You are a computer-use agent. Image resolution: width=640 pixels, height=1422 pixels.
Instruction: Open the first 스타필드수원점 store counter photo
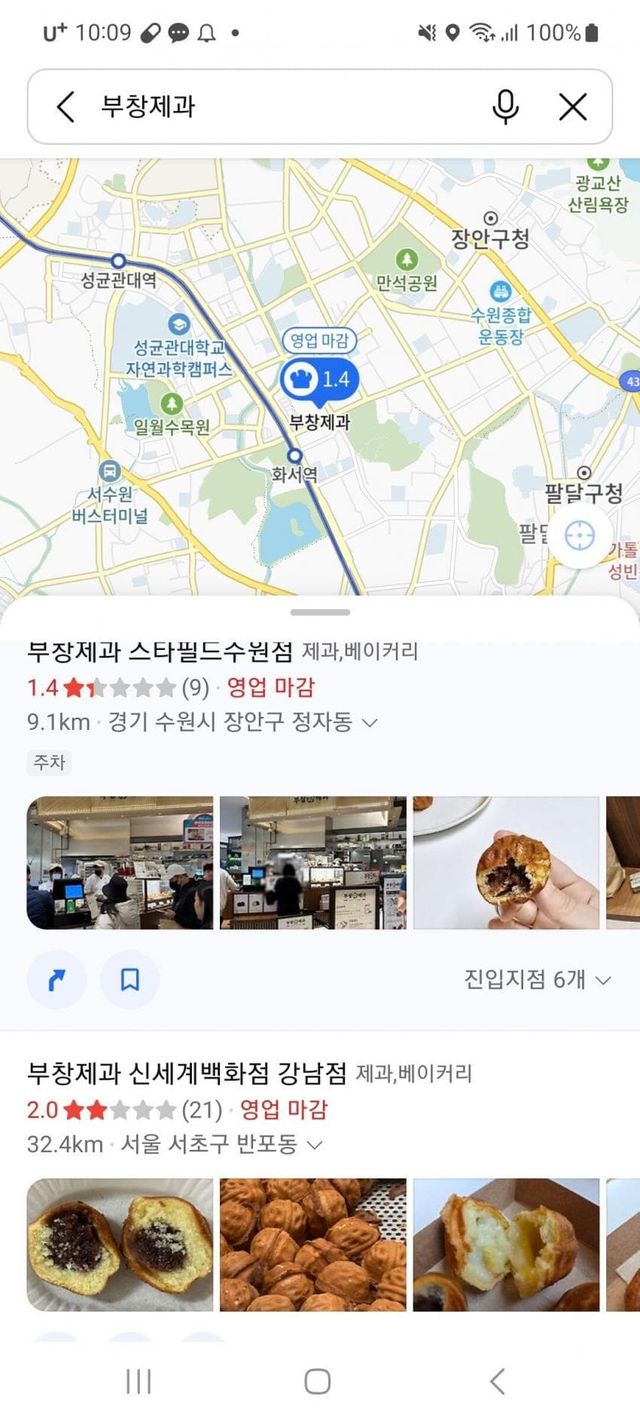pos(120,863)
